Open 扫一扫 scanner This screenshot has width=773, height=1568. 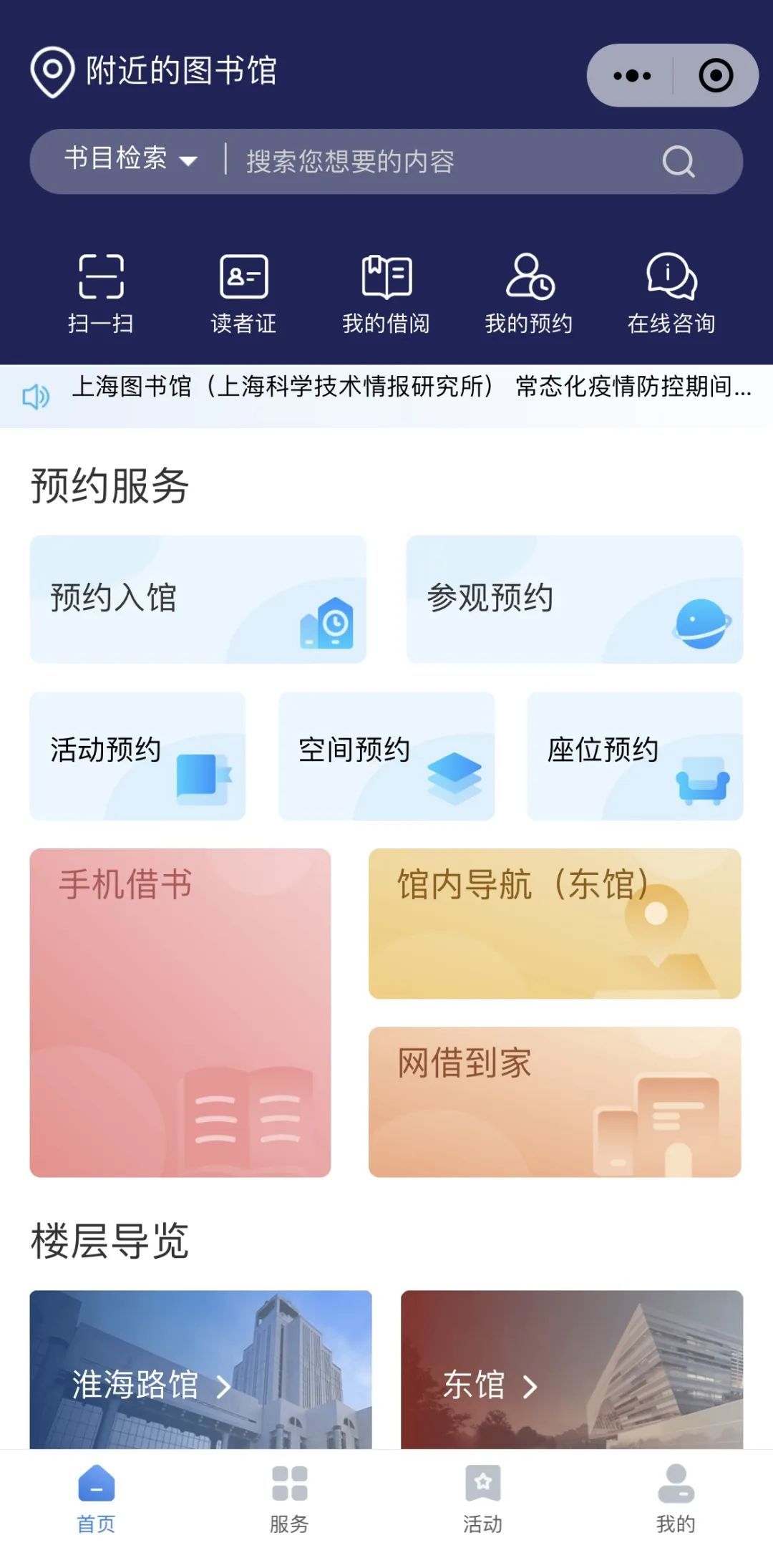click(101, 294)
